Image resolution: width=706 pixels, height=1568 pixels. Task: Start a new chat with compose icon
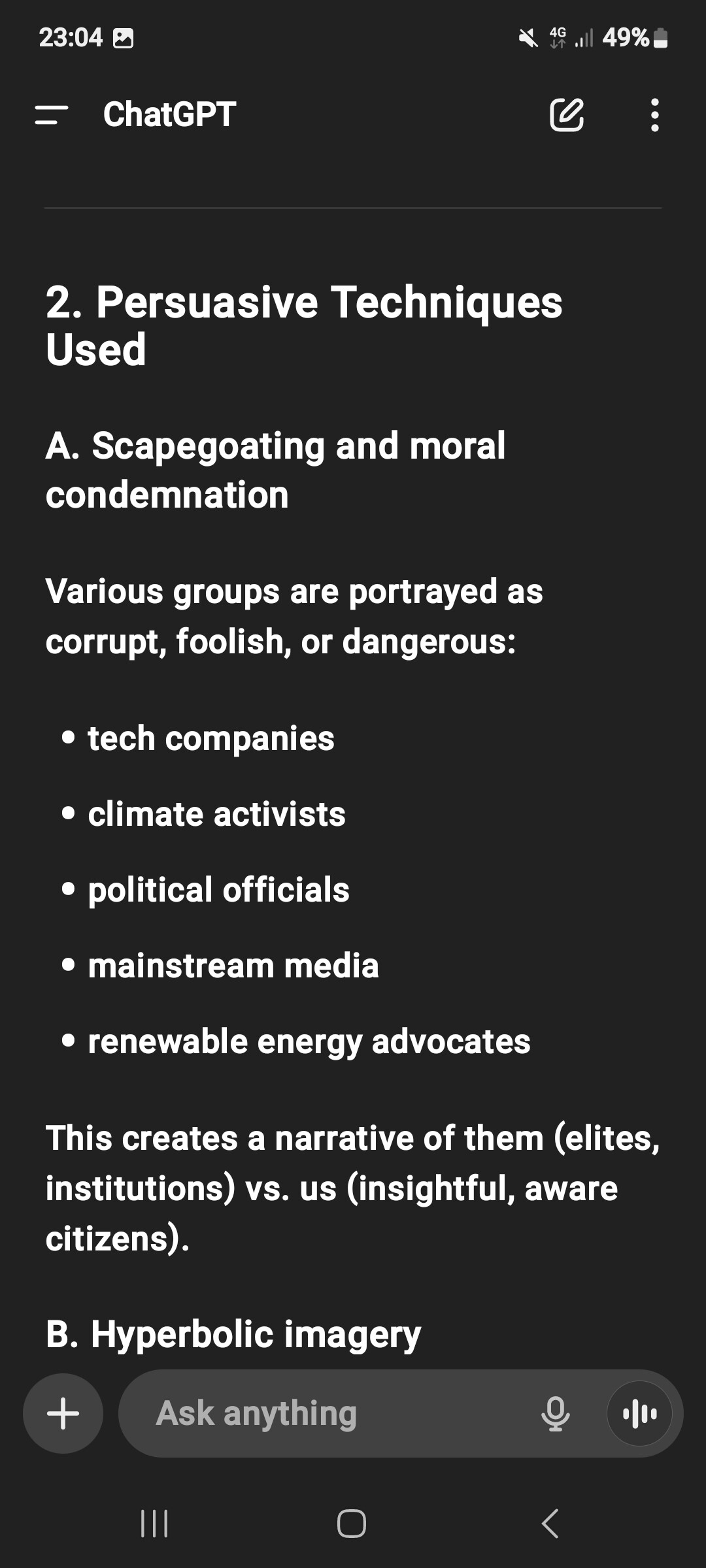pos(566,115)
